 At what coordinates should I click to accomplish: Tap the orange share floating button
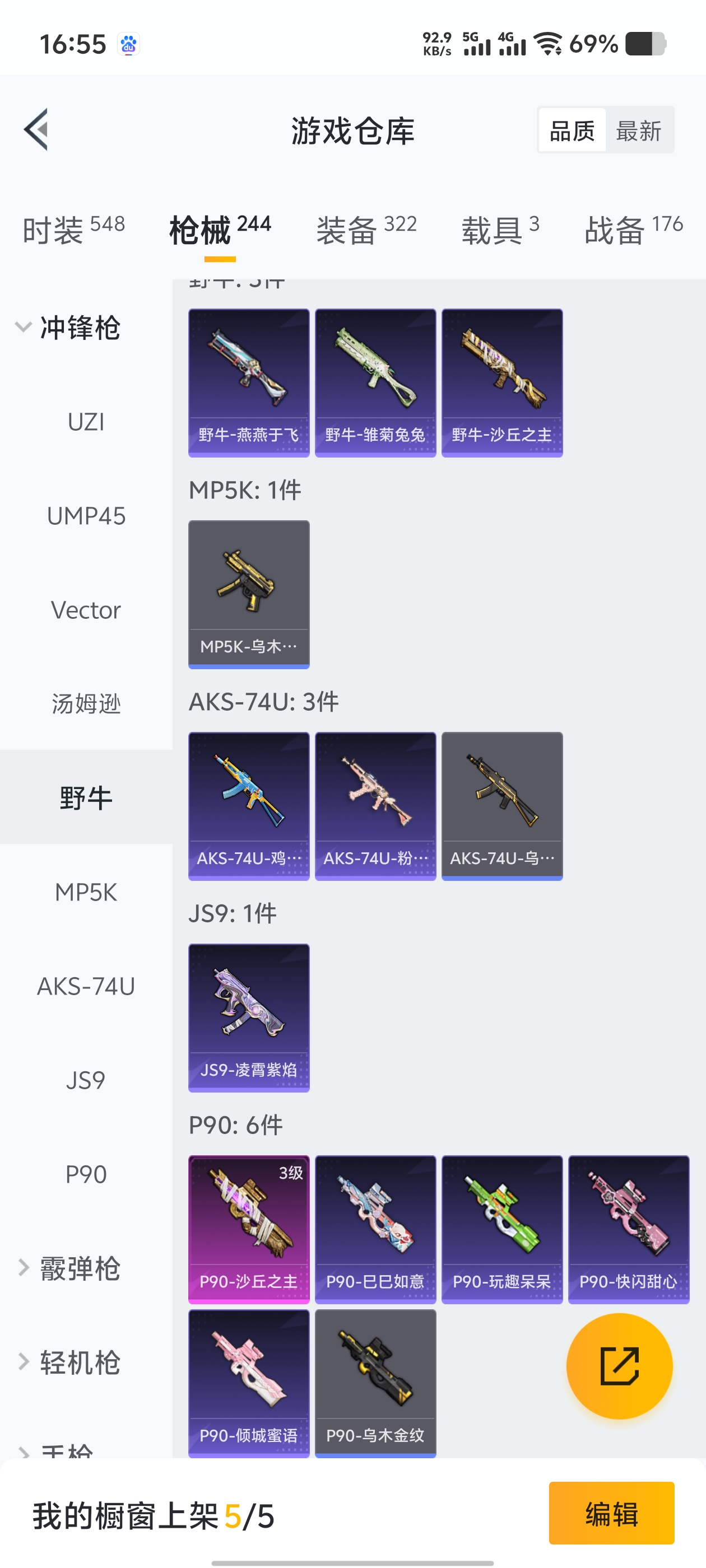(x=619, y=1366)
